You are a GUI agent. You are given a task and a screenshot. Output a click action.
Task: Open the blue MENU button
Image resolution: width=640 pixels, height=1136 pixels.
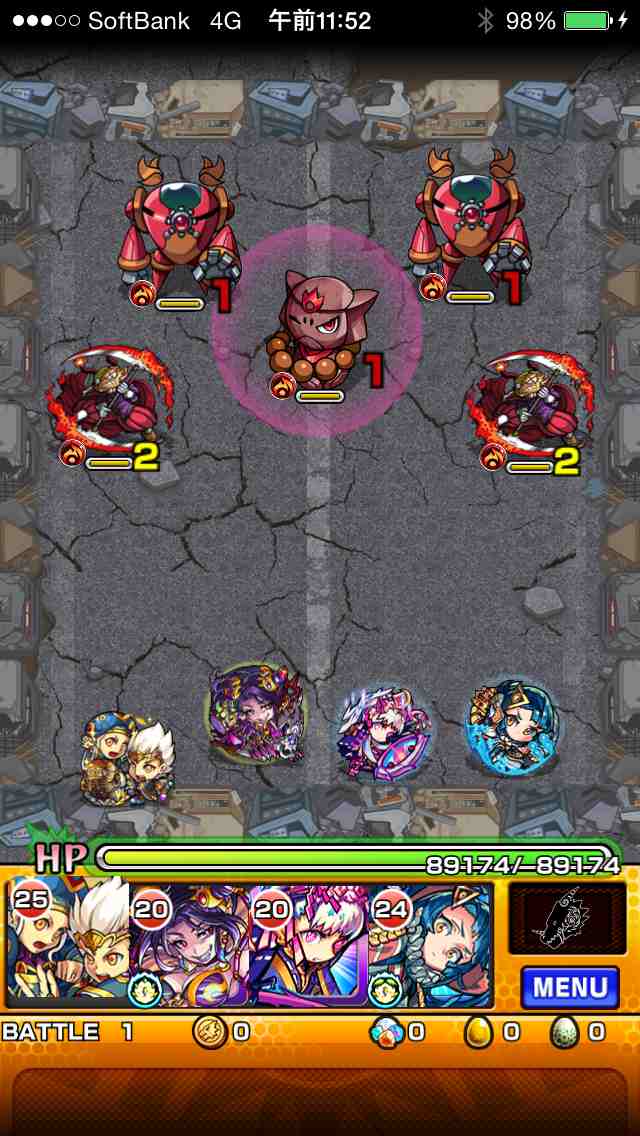[x=570, y=988]
